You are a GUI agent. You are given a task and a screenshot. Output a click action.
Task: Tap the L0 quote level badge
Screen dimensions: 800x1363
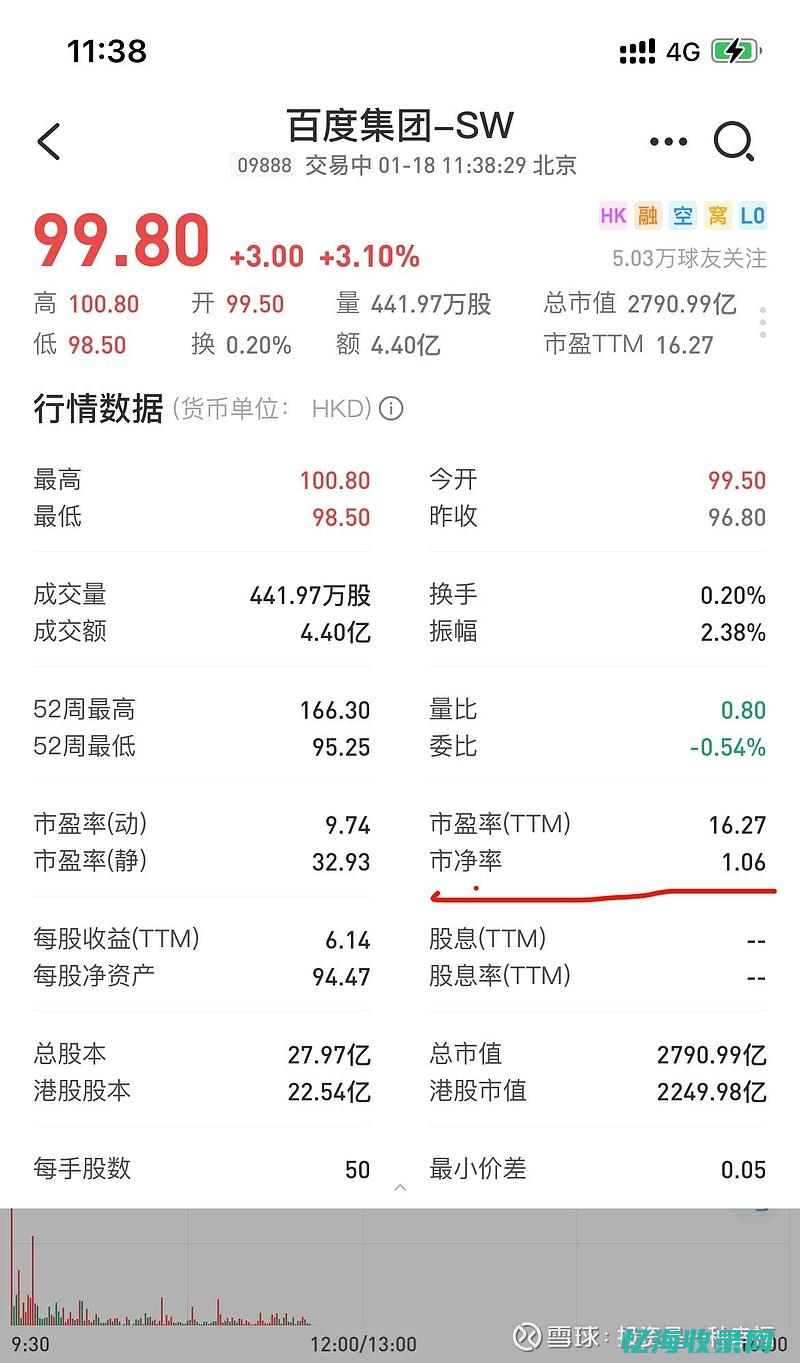pos(753,216)
